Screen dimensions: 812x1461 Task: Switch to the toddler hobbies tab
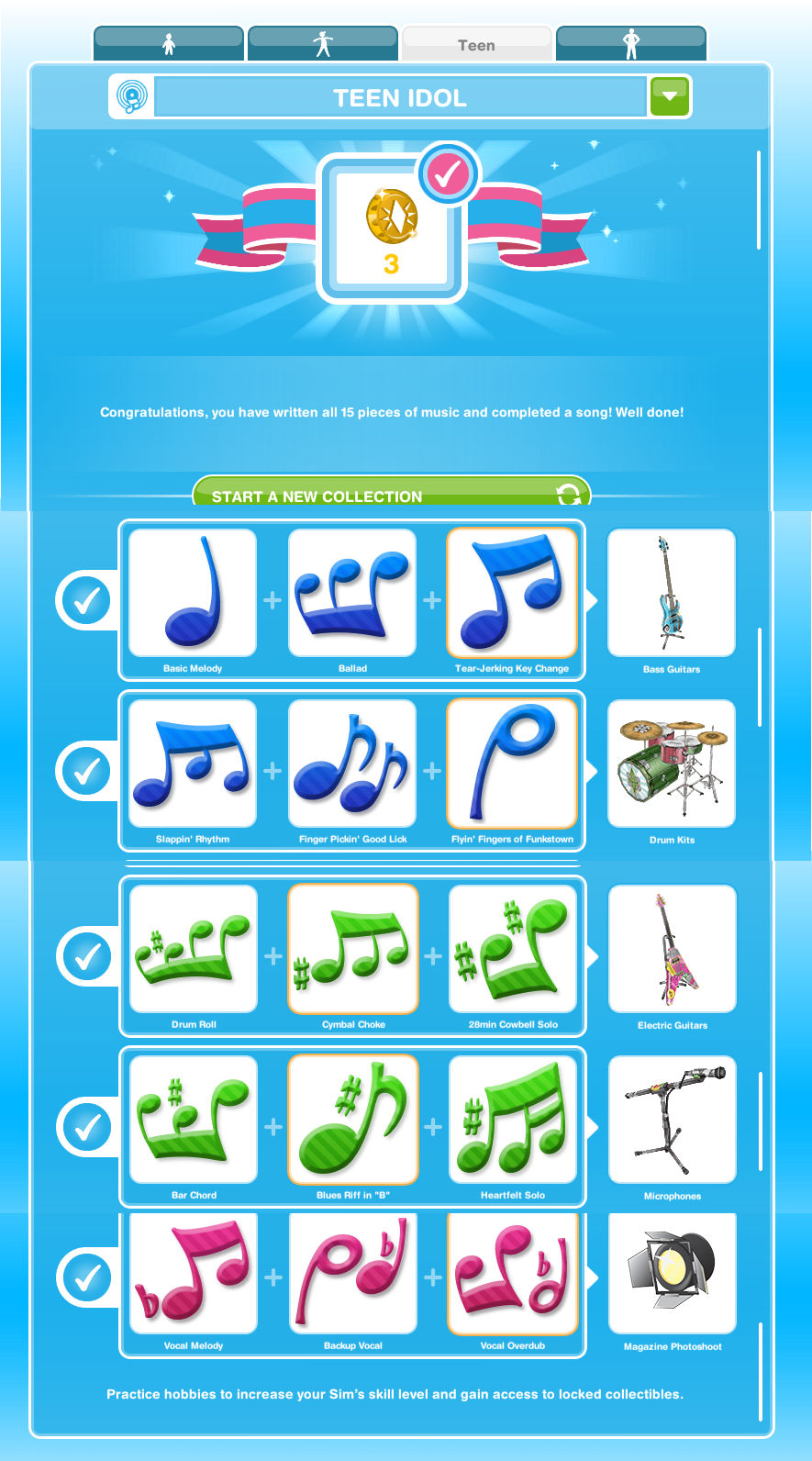point(169,43)
